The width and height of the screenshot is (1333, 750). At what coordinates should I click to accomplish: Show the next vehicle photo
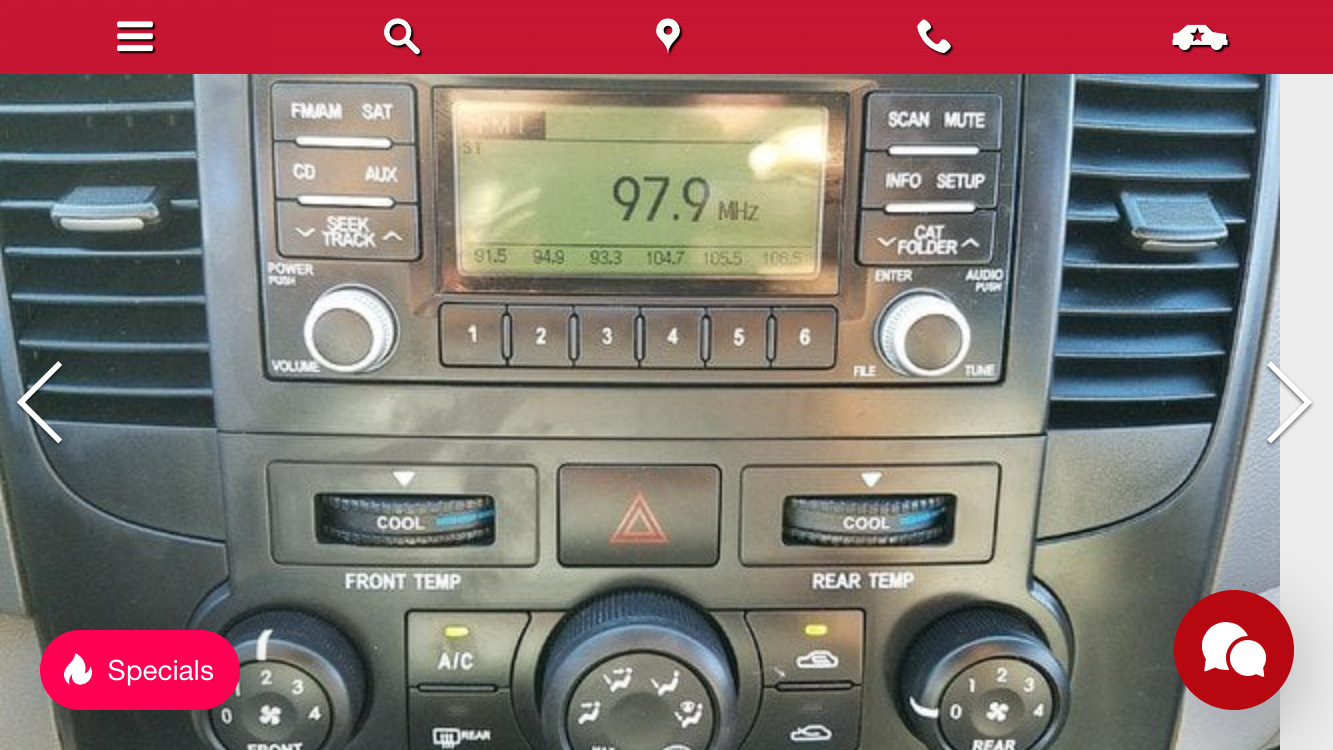1288,402
